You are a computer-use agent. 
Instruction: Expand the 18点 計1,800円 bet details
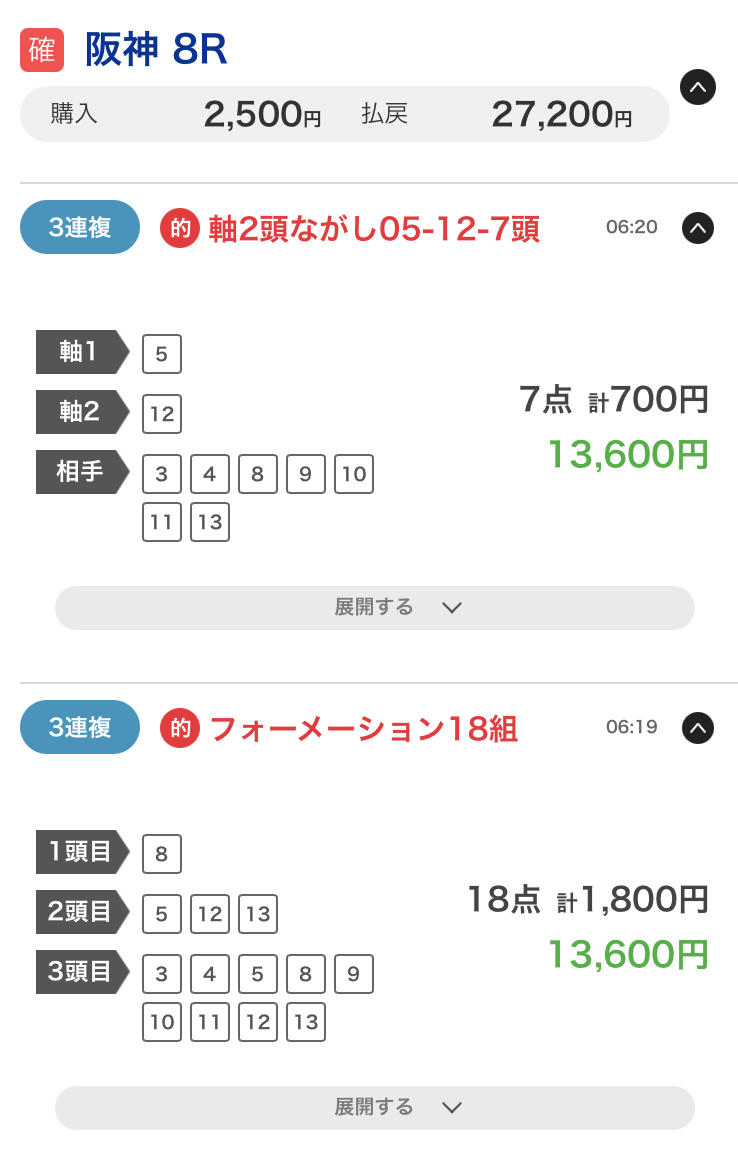click(375, 1108)
